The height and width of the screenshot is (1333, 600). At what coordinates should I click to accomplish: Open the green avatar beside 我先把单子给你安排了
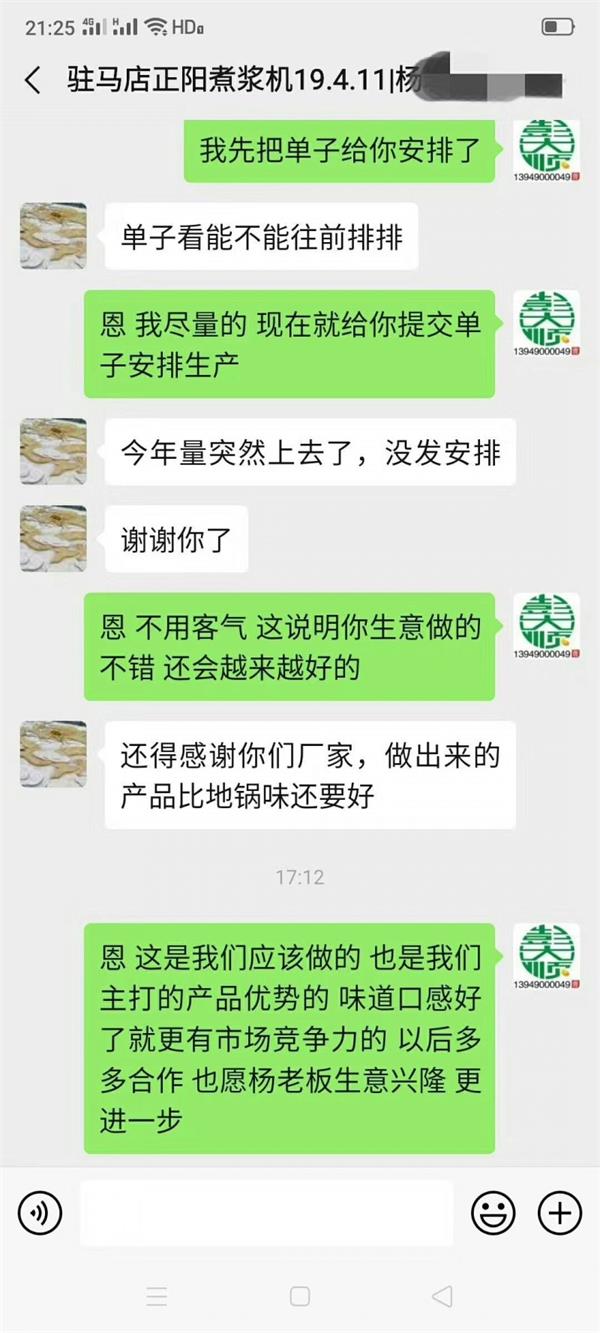546,151
